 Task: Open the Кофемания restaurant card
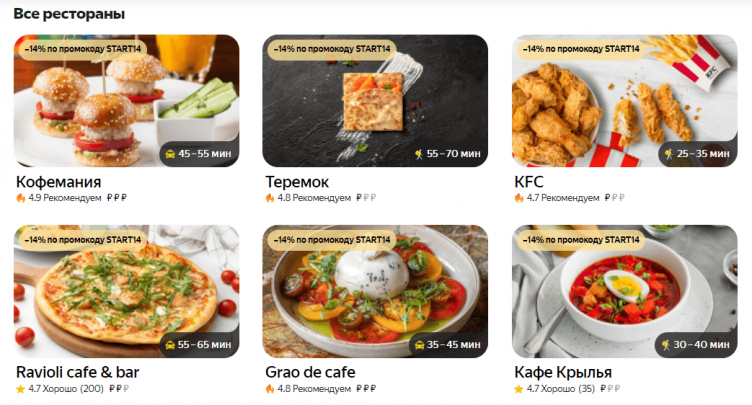click(x=126, y=100)
